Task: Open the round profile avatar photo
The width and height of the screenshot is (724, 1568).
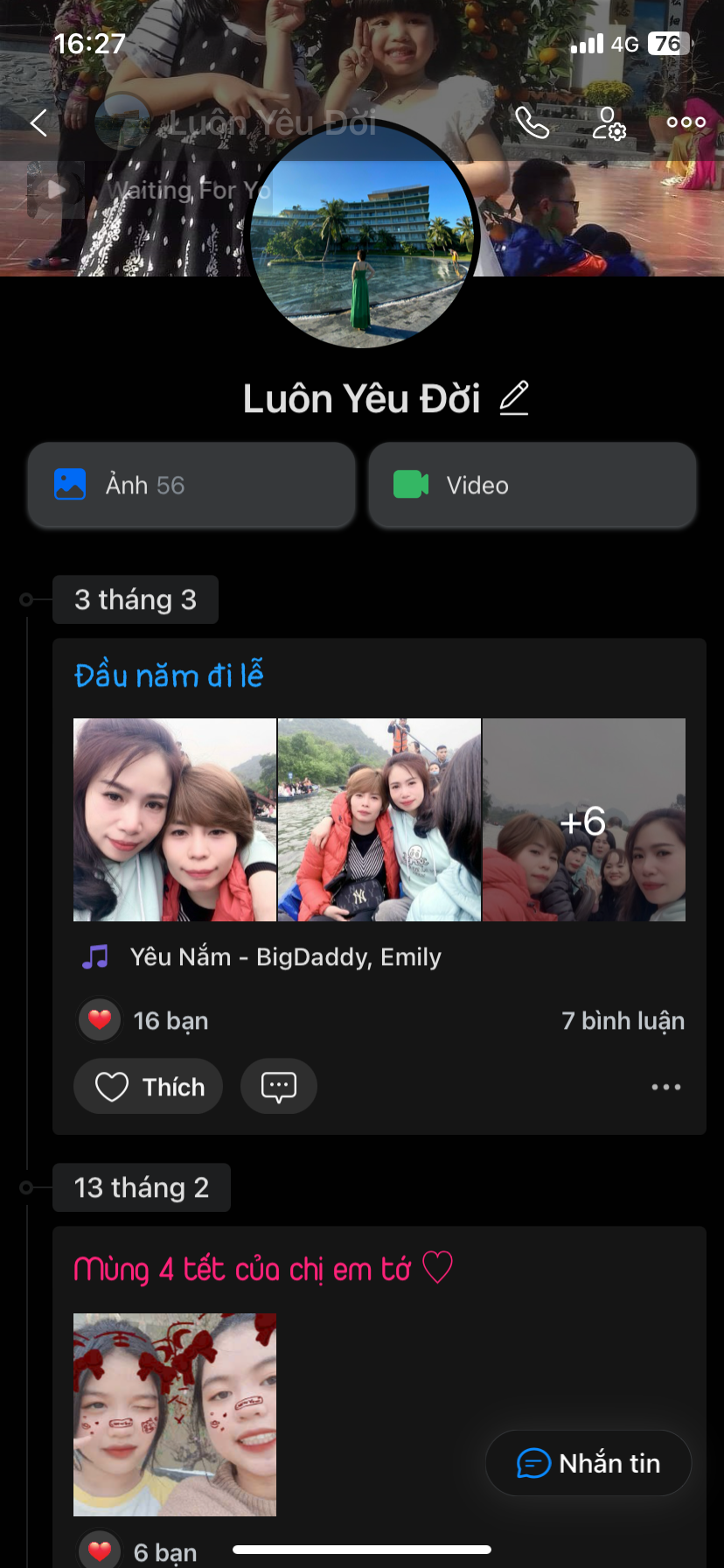Action: tap(363, 234)
